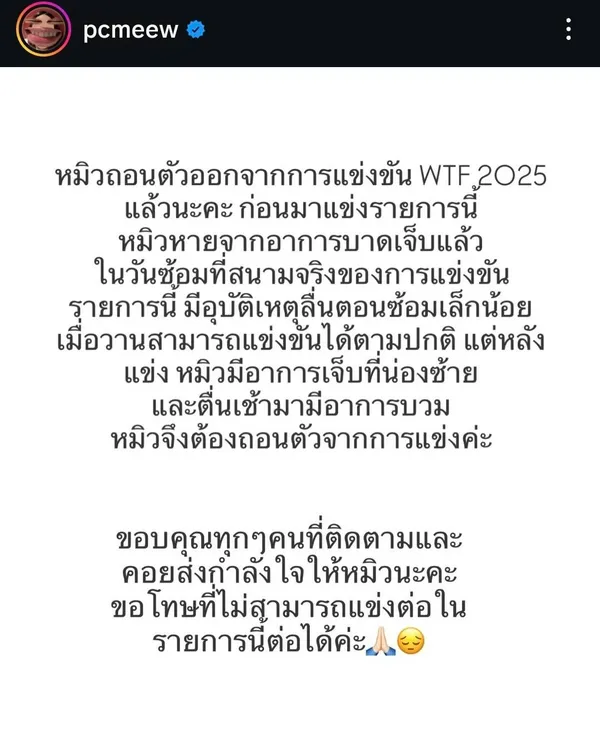Tap the pcmeew username
This screenshot has height=732, width=600.
click(130, 30)
